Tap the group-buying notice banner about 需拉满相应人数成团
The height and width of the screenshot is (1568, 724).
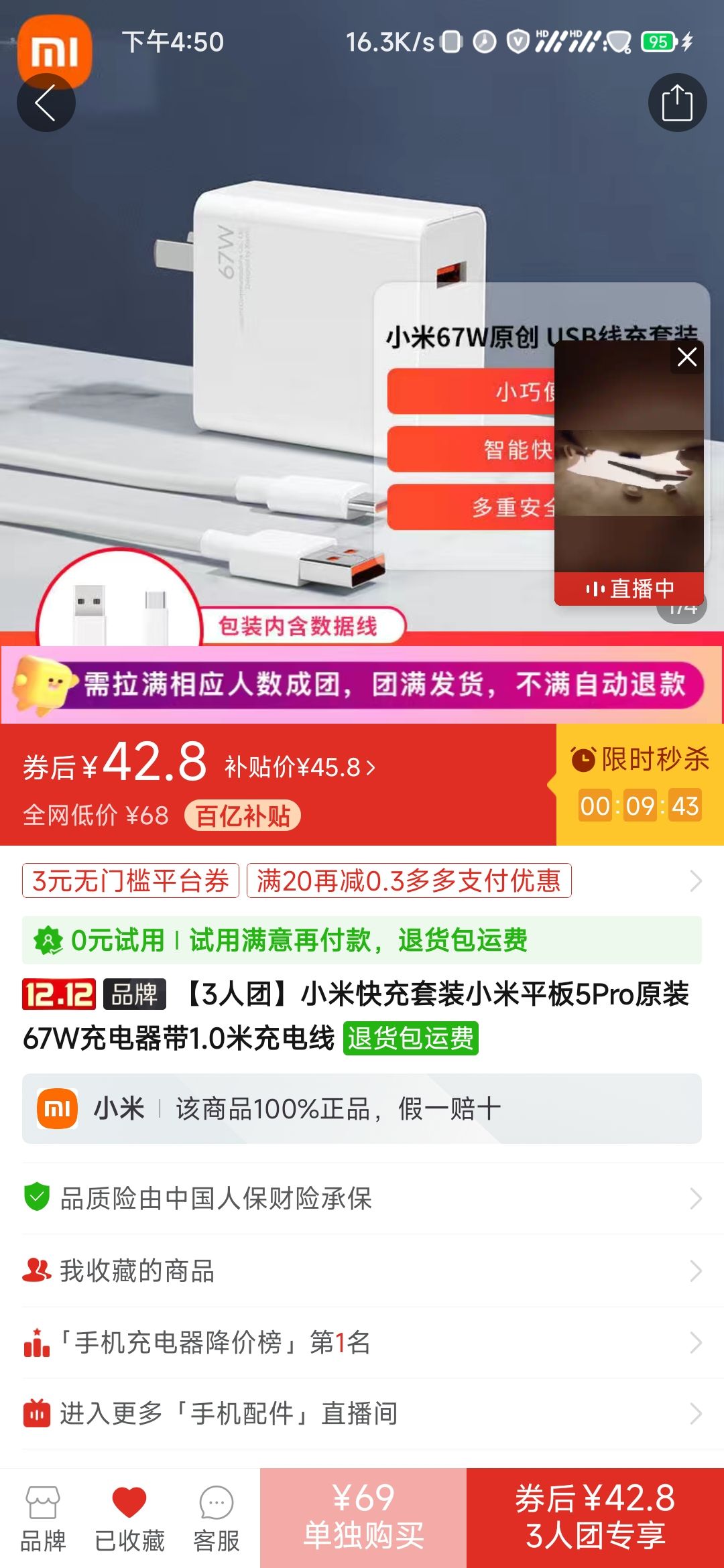pos(362,683)
